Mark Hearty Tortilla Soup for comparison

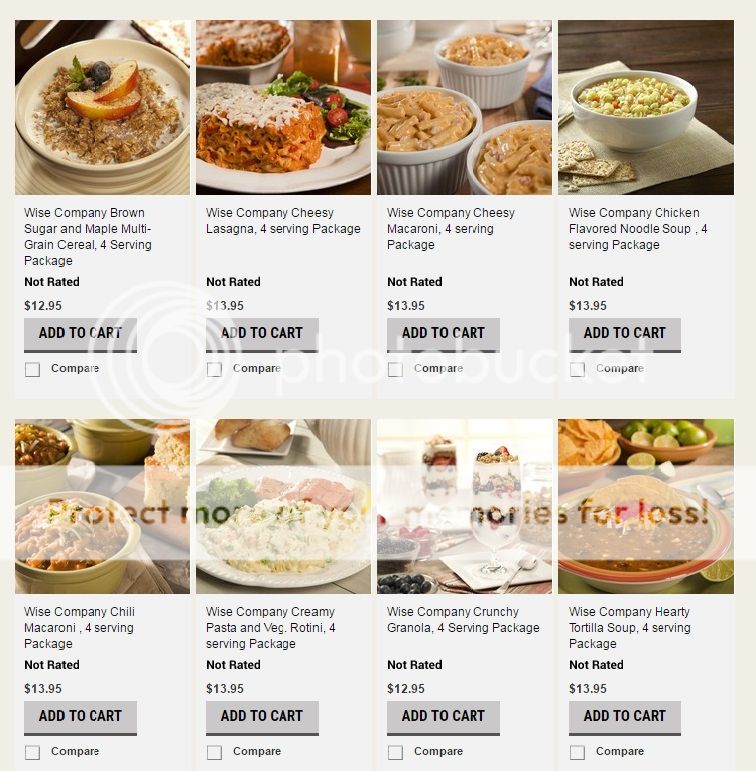point(577,753)
